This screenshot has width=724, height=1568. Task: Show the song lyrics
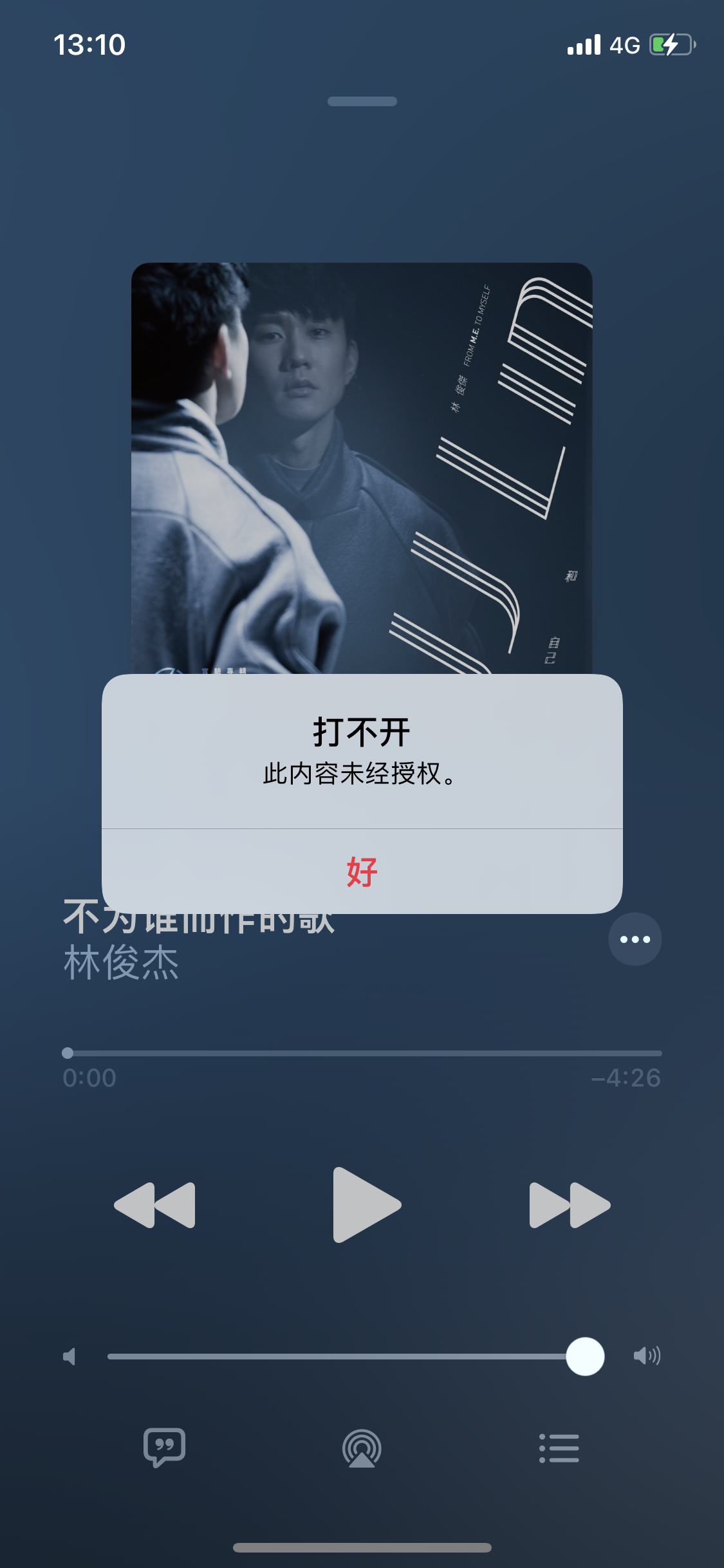coord(165,1448)
